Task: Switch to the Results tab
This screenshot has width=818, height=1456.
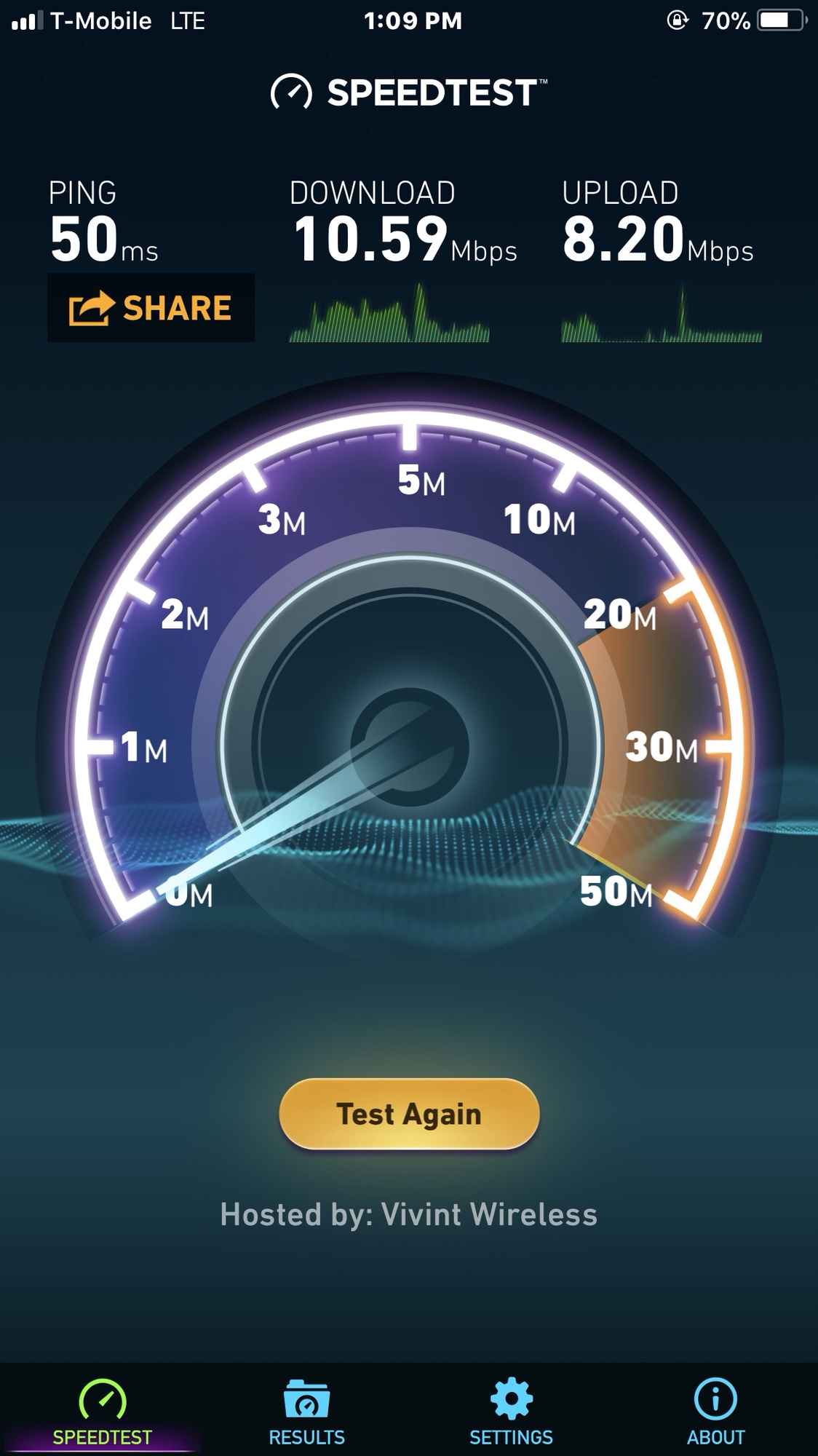Action: (x=306, y=1412)
